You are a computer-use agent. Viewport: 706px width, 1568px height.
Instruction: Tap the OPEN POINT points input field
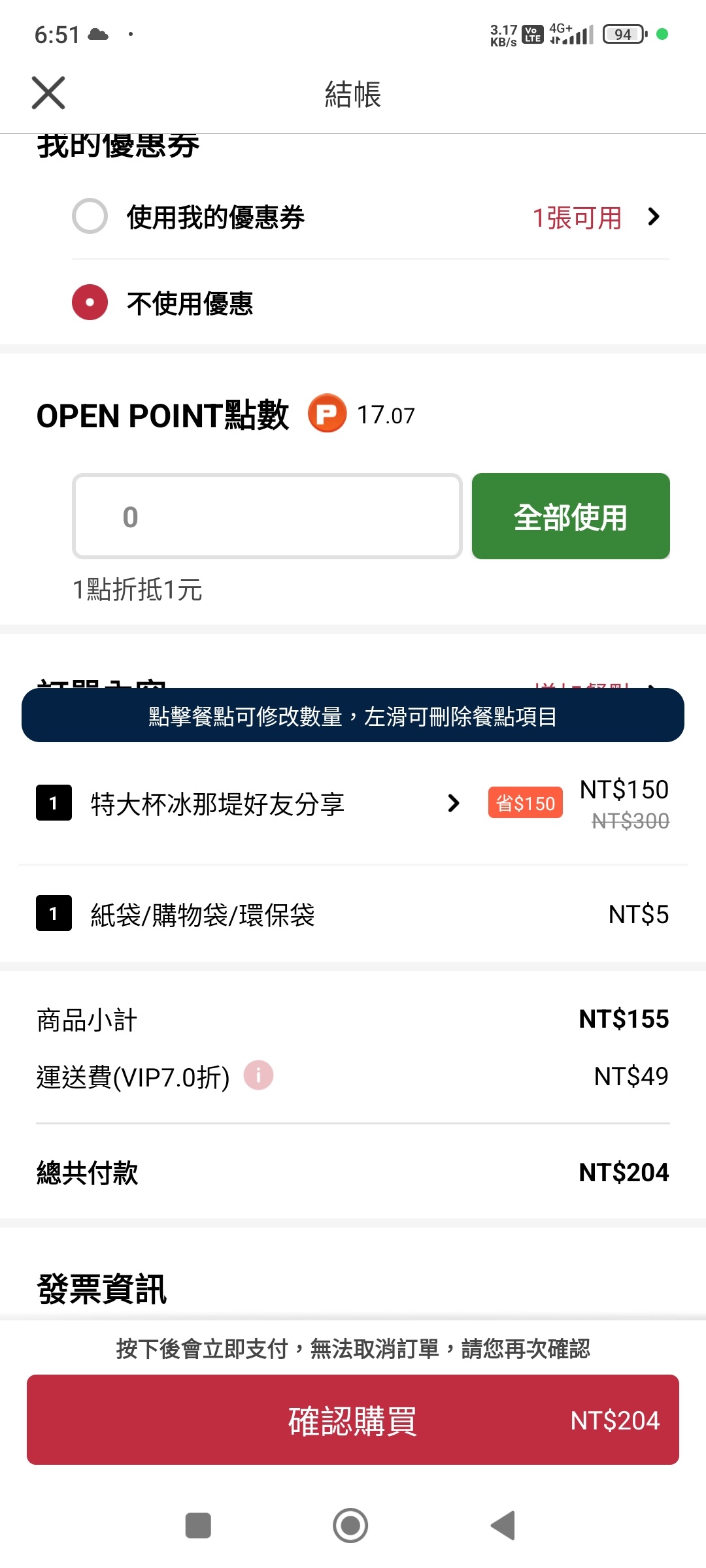pyautogui.click(x=267, y=516)
